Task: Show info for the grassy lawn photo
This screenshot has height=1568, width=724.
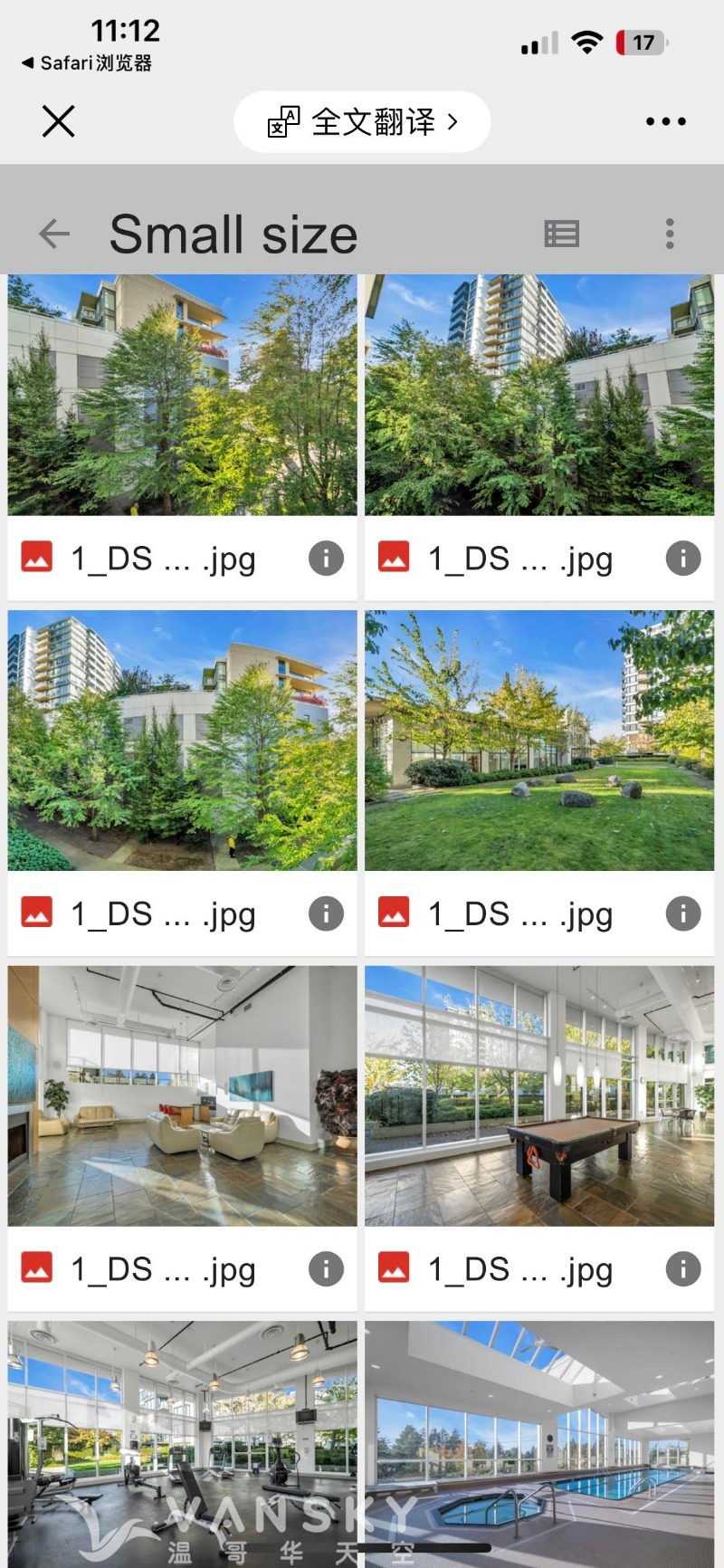Action: pyautogui.click(x=683, y=913)
